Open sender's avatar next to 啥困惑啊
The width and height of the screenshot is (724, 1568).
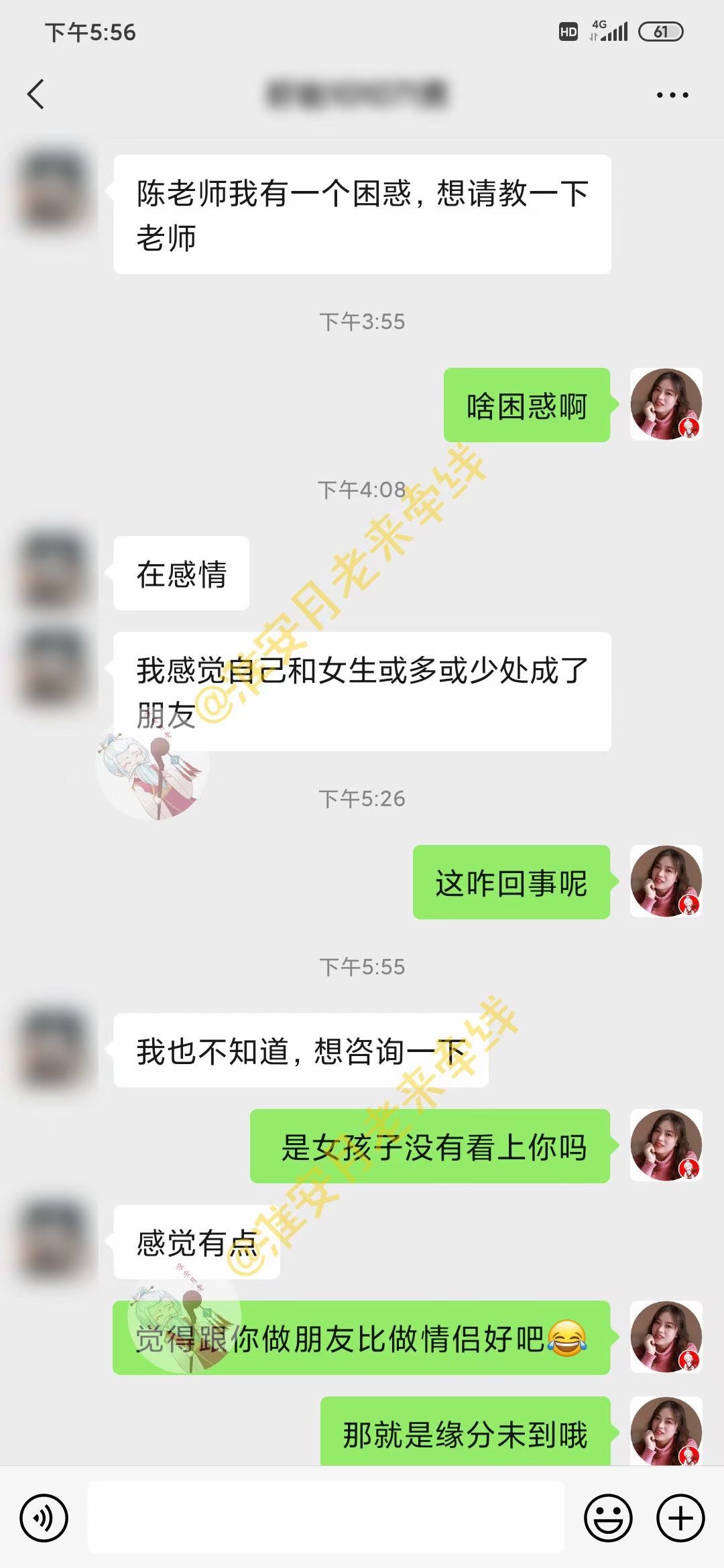666,404
